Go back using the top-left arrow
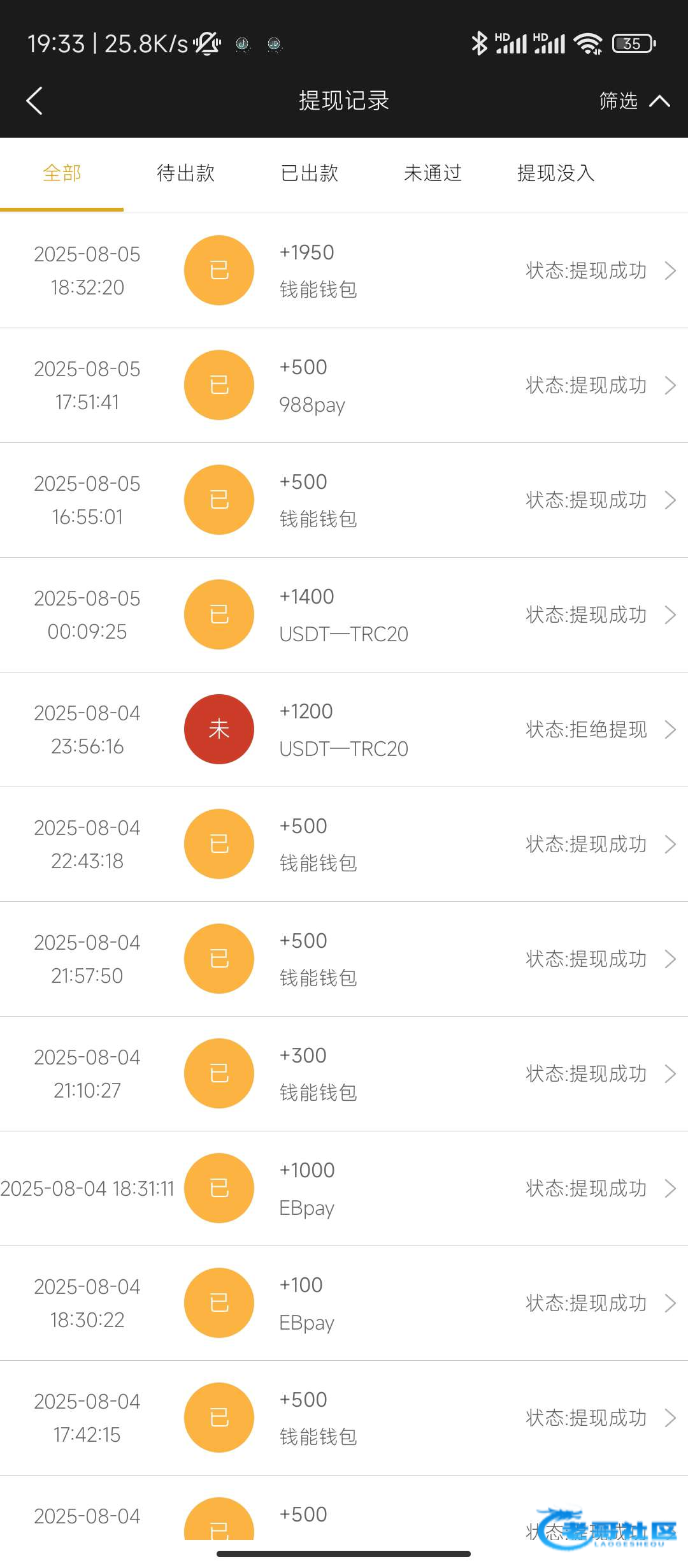 [34, 101]
